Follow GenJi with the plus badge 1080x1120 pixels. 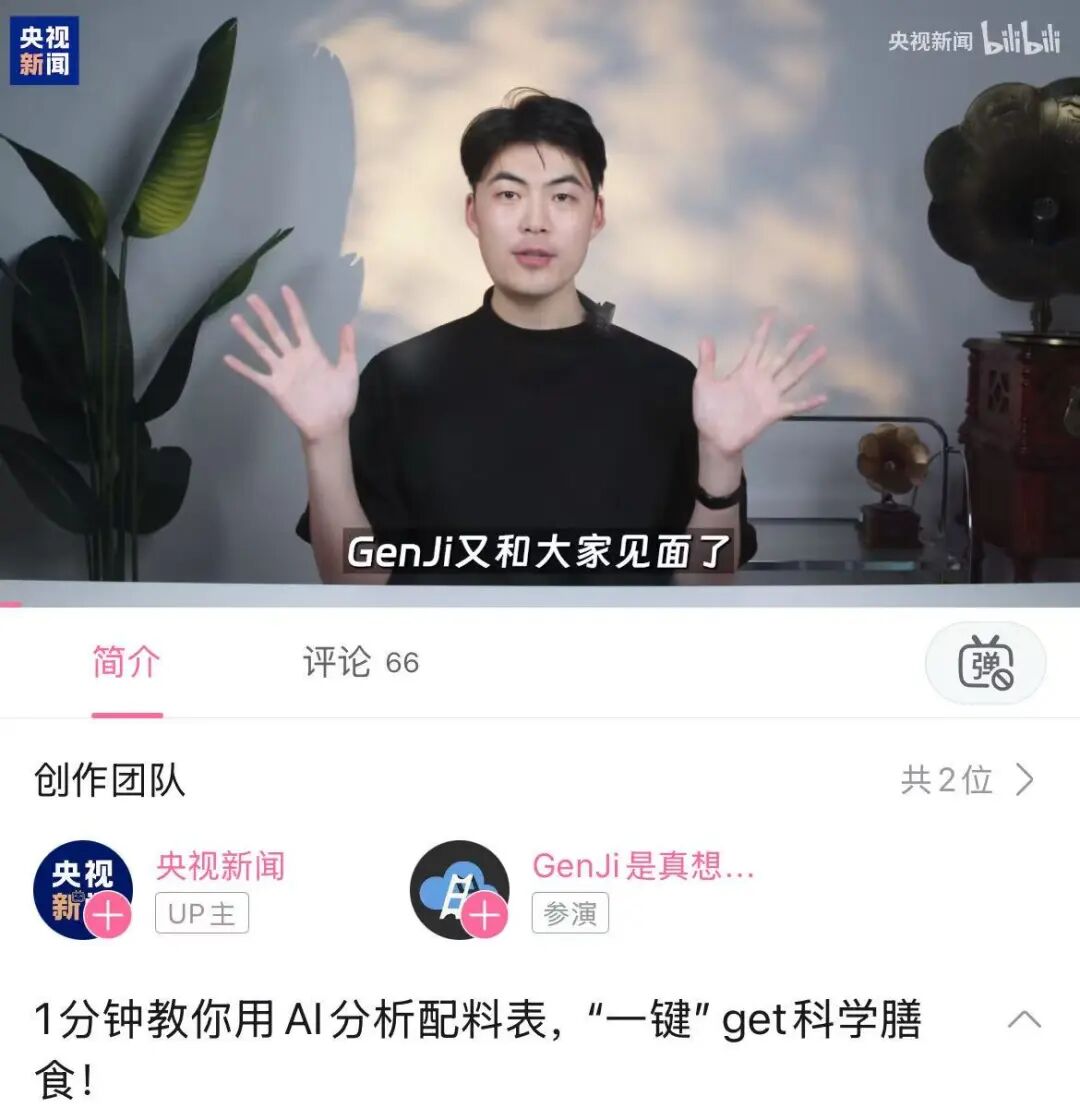tap(485, 915)
